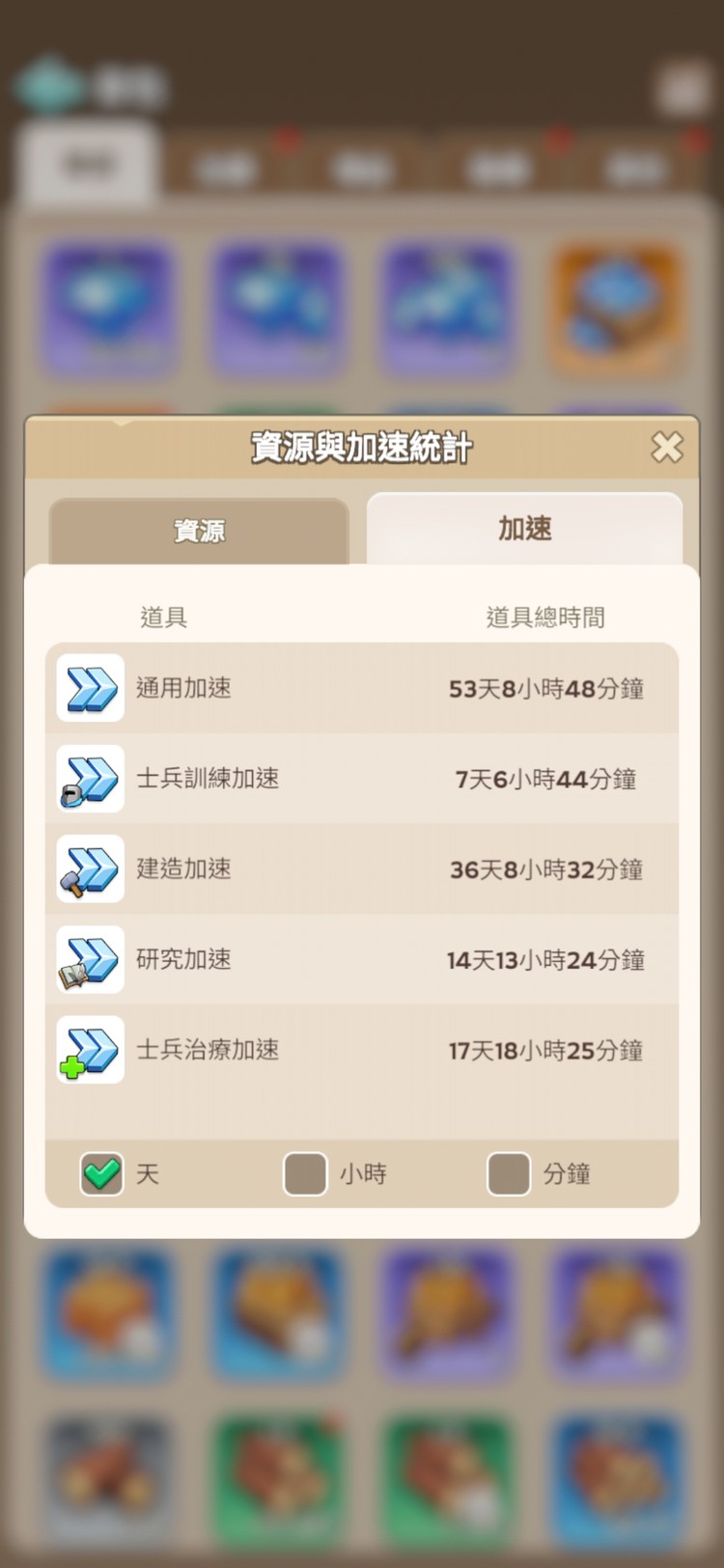Tap the 通用加速 item label

pos(183,689)
